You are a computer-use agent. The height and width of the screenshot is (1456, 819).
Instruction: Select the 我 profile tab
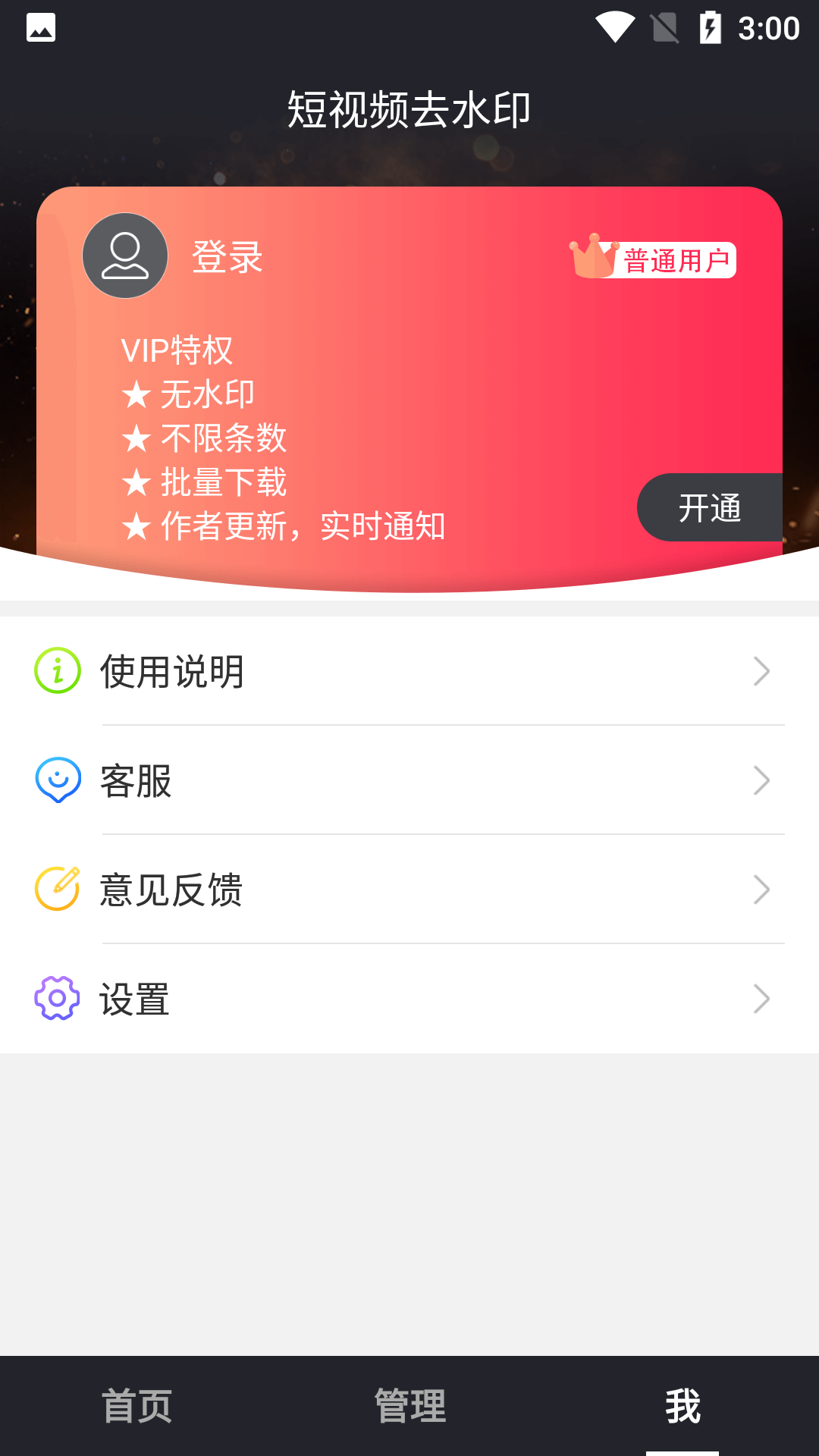click(682, 1406)
